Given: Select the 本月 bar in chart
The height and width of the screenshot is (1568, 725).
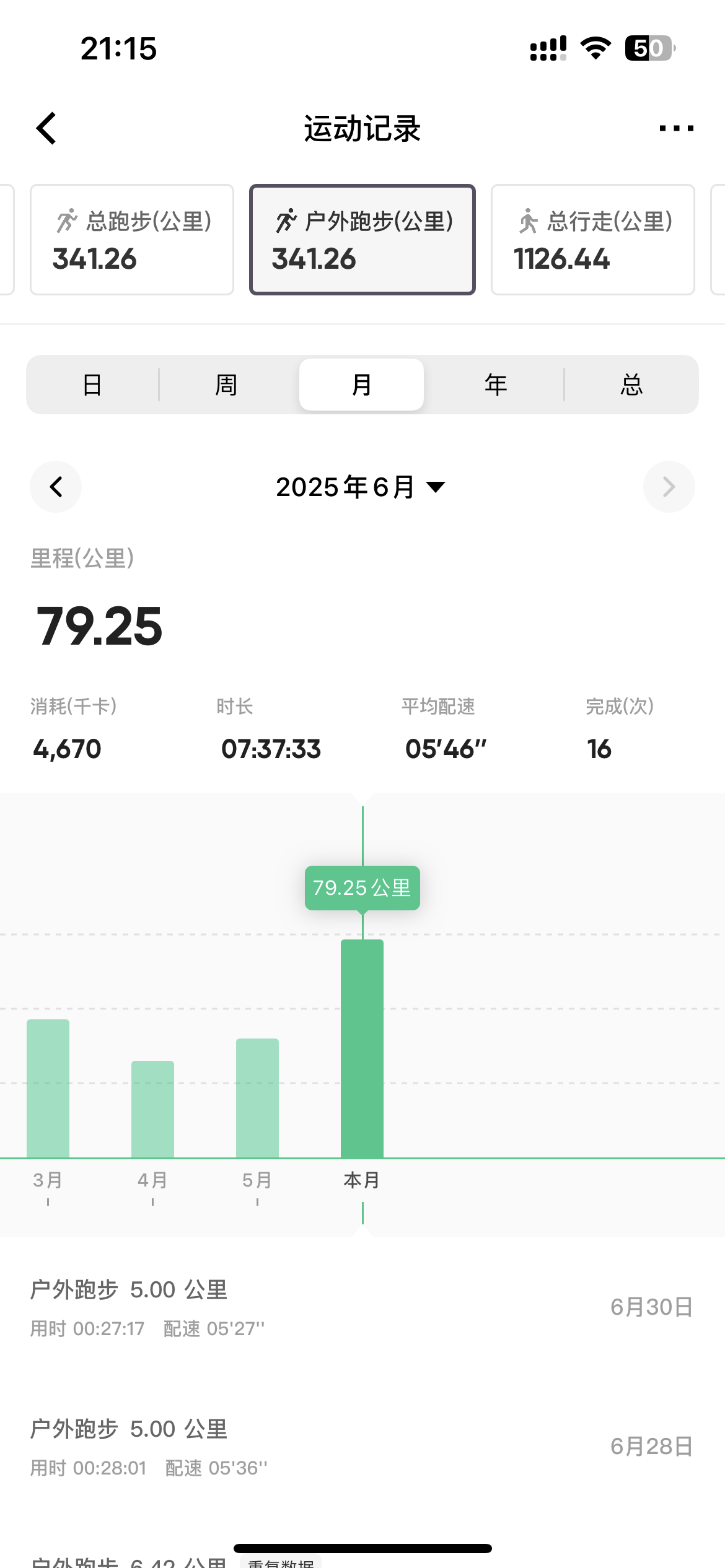Looking at the screenshot, I should pyautogui.click(x=362, y=1048).
